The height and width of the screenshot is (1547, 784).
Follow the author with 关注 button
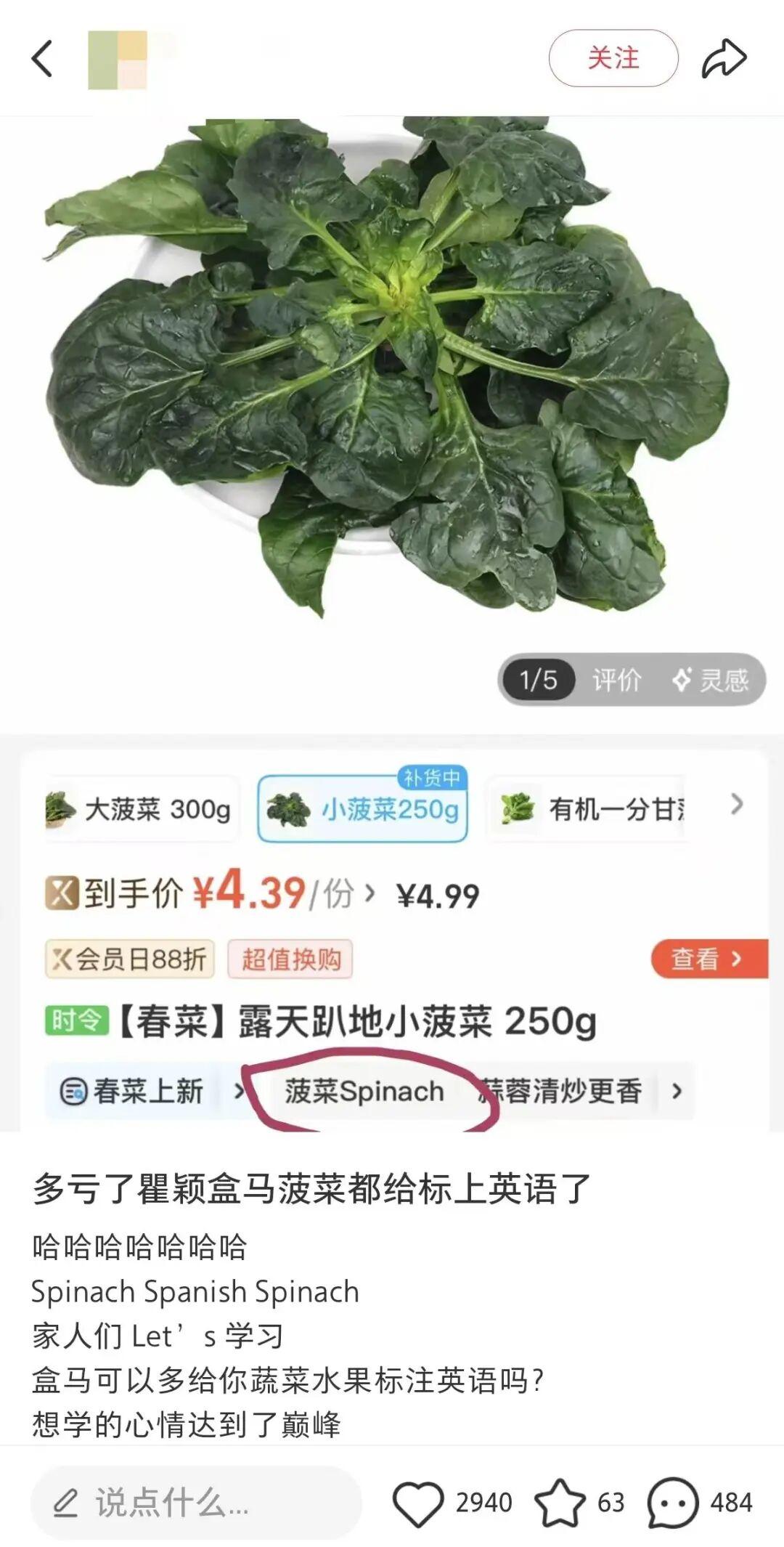click(x=613, y=58)
